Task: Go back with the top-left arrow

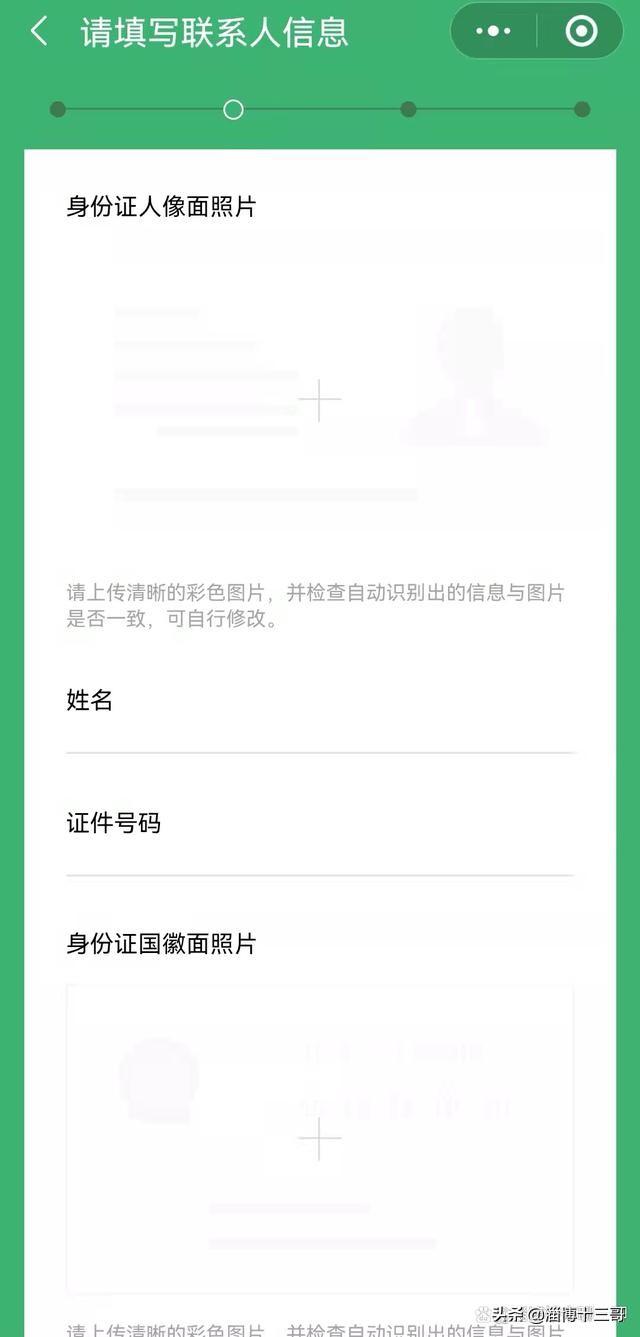Action: 39,31
